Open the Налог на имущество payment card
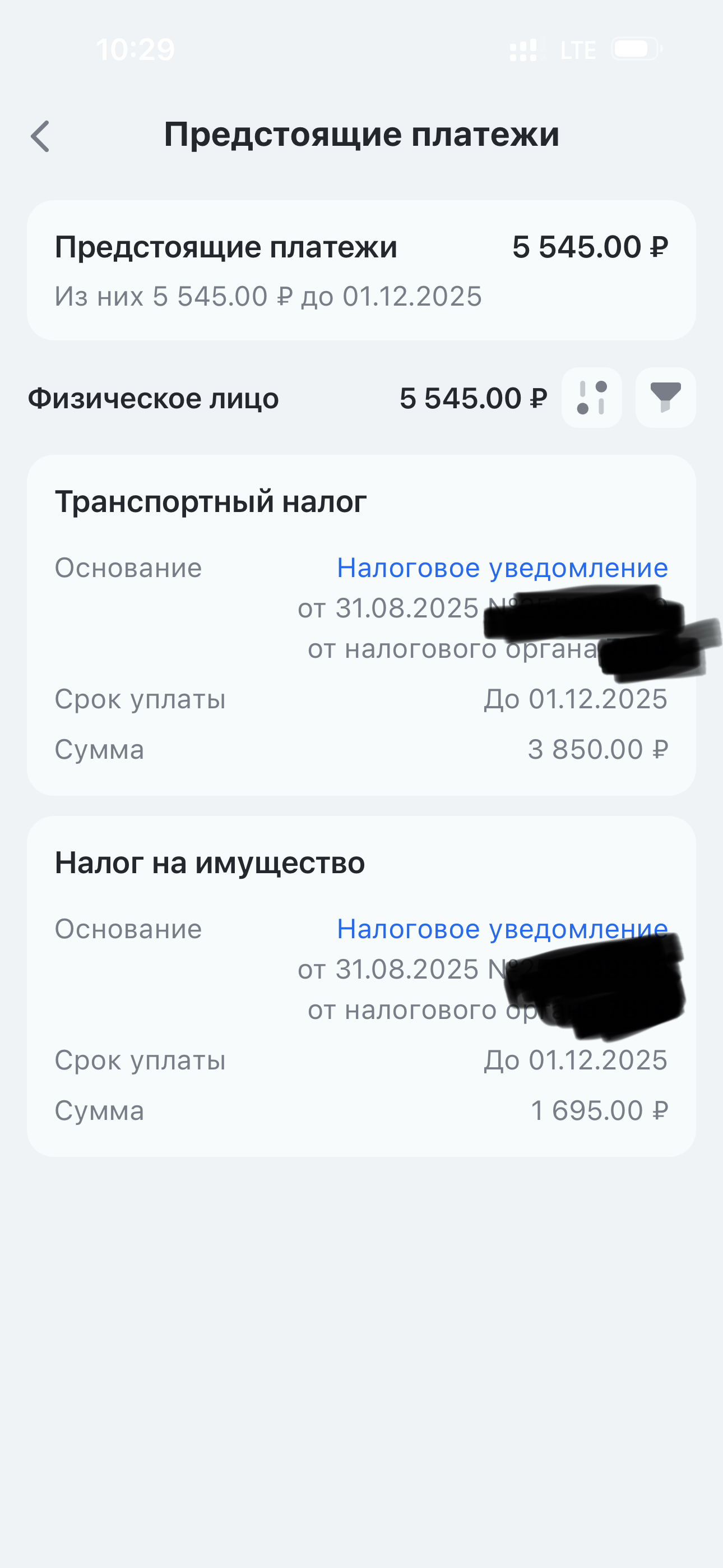The height and width of the screenshot is (1568, 723). pyautogui.click(x=211, y=864)
